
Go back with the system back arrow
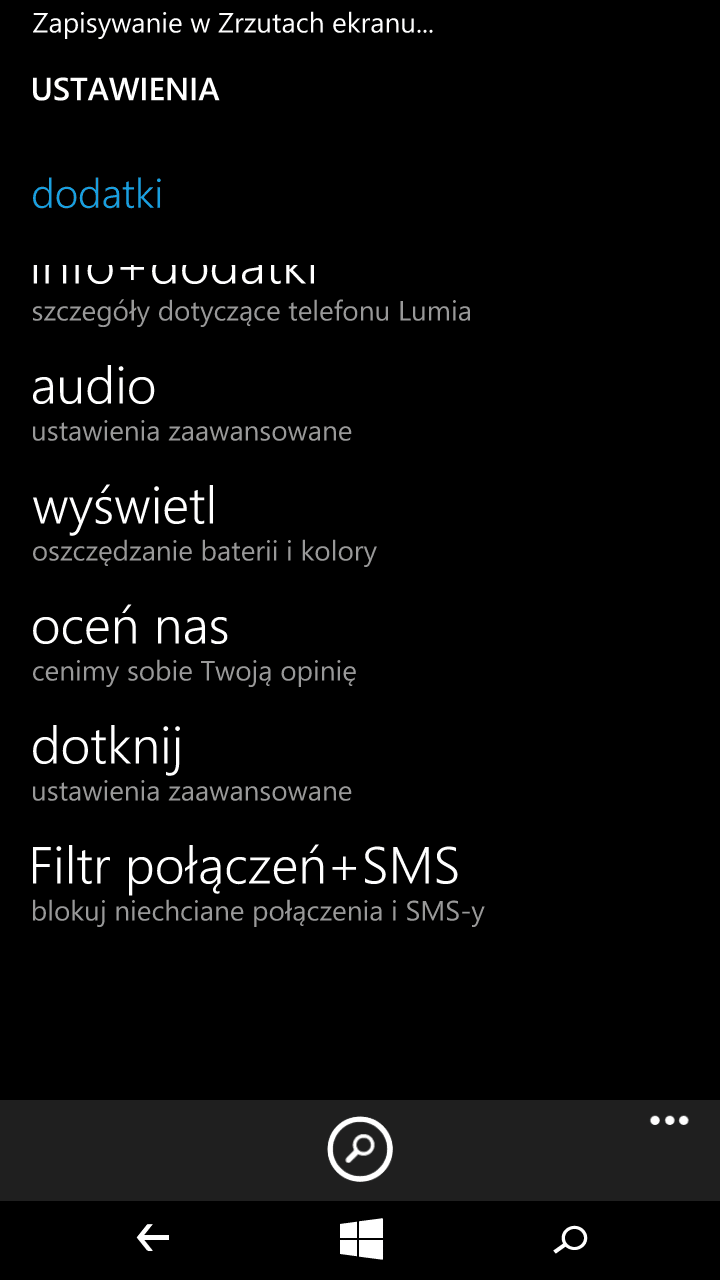click(x=153, y=1240)
